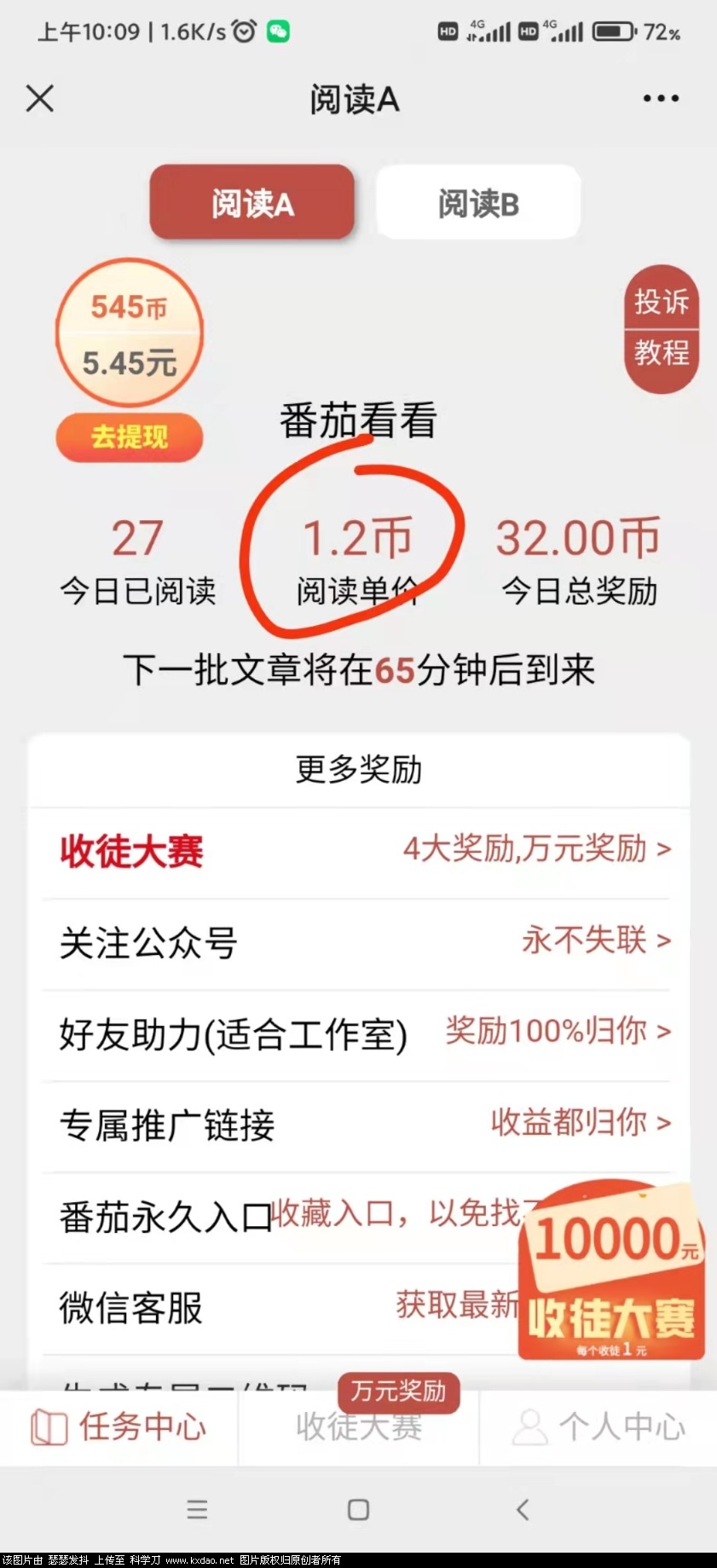Expand the 专属推广链接 row chevron
The width and height of the screenshot is (717, 1568).
coord(666,1123)
